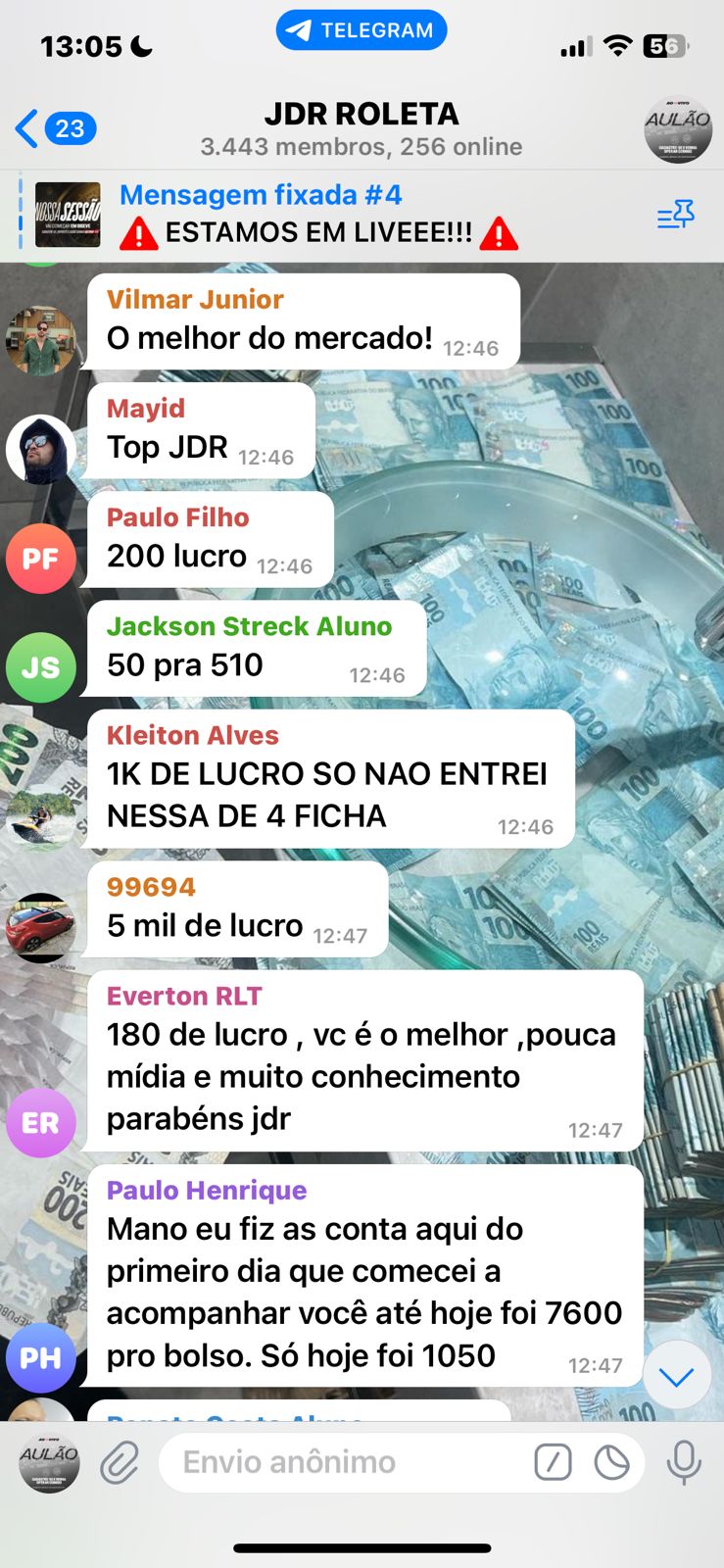Open Paulo Henrique's PH avatar
This screenshot has height=1568, width=724.
point(40,1357)
